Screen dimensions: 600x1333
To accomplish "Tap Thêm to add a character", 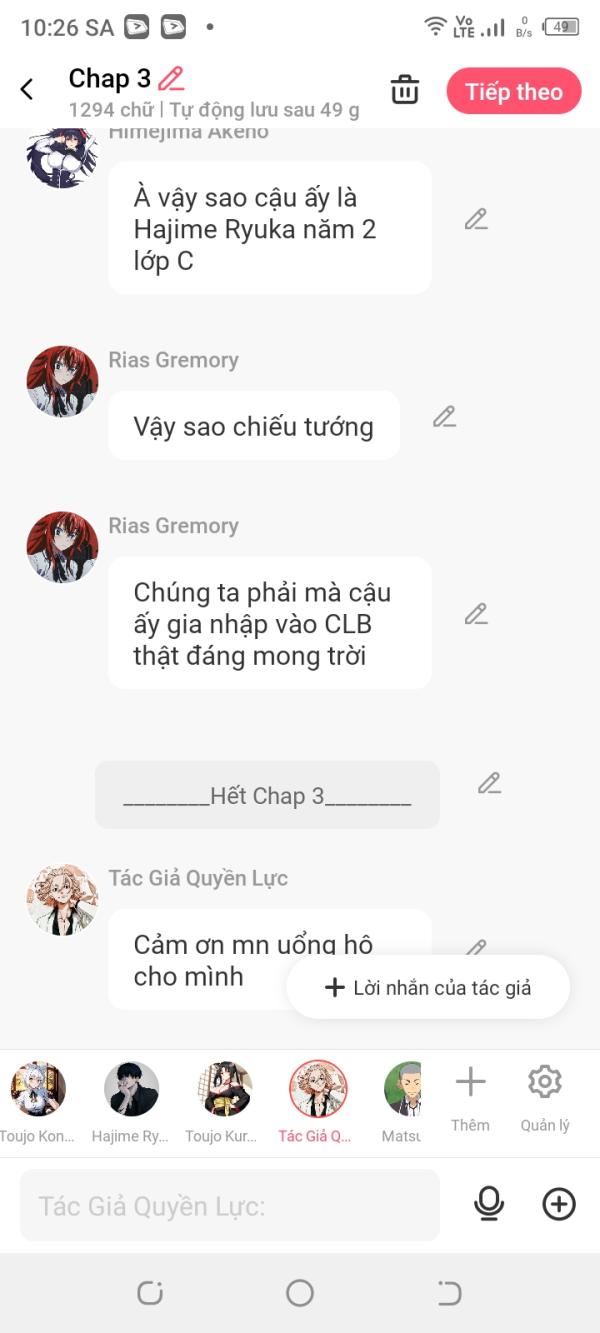I will [x=470, y=1098].
